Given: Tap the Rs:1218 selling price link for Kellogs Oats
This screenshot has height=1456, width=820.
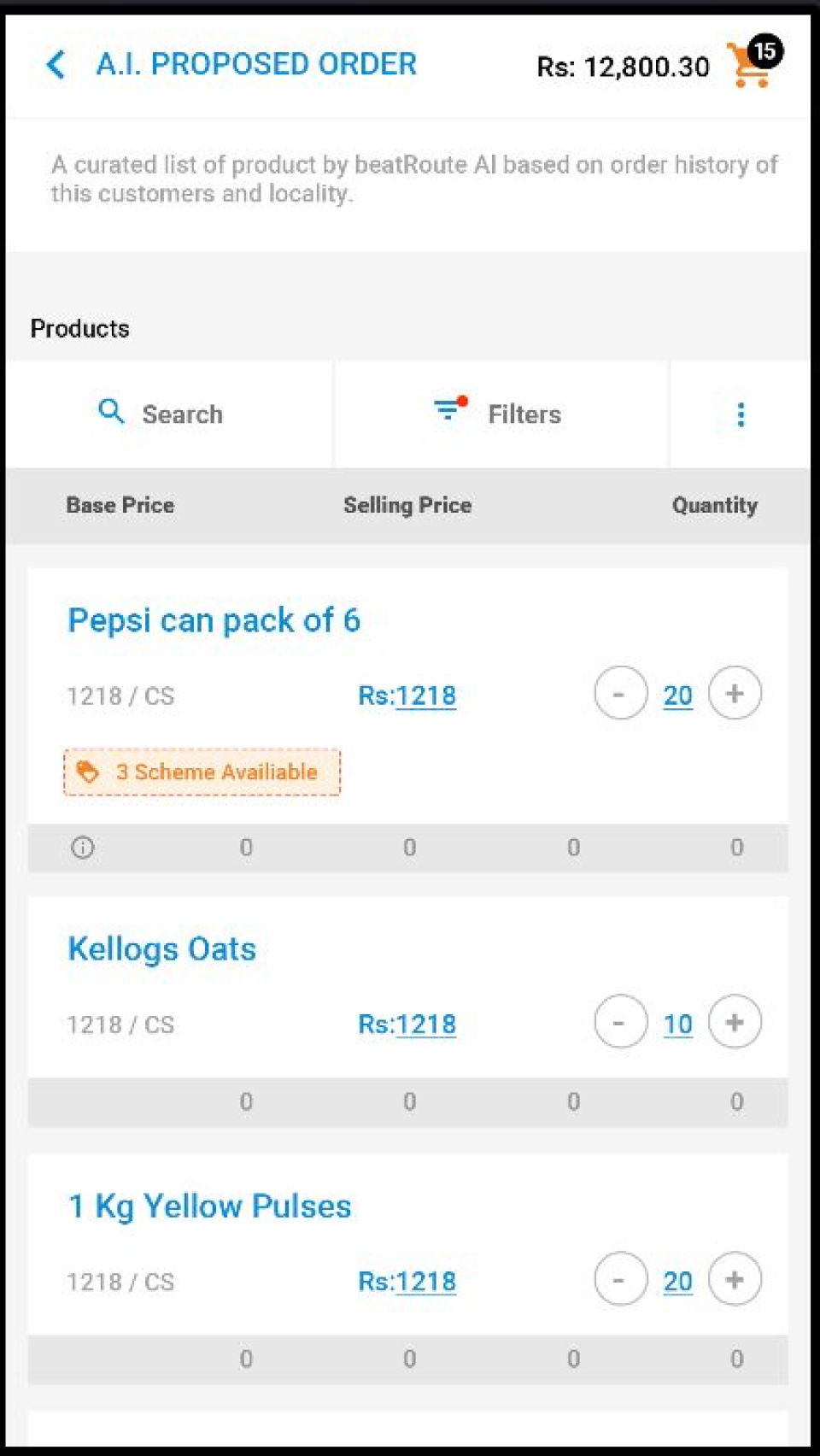Looking at the screenshot, I should pos(407,1024).
